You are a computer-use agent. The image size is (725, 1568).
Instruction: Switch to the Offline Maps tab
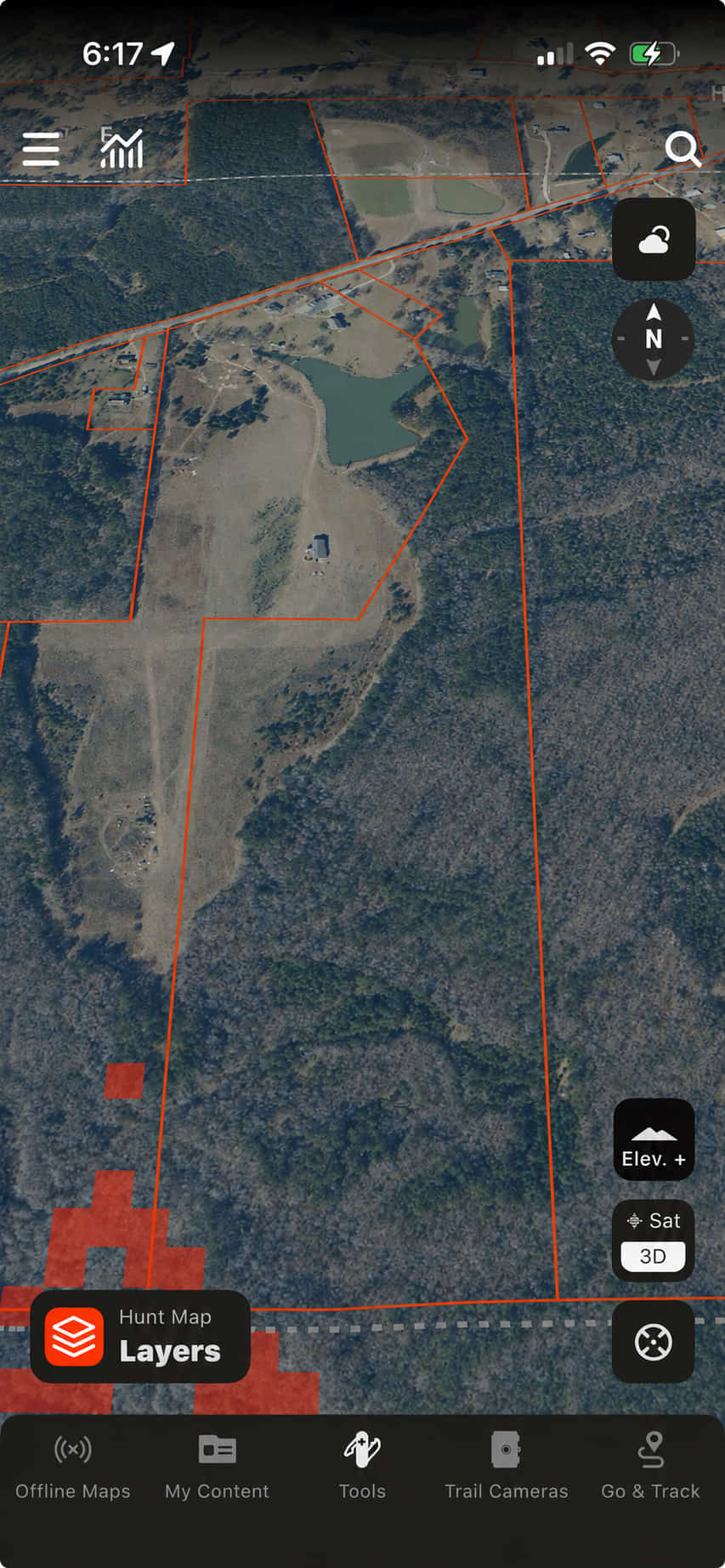pyautogui.click(x=73, y=1469)
